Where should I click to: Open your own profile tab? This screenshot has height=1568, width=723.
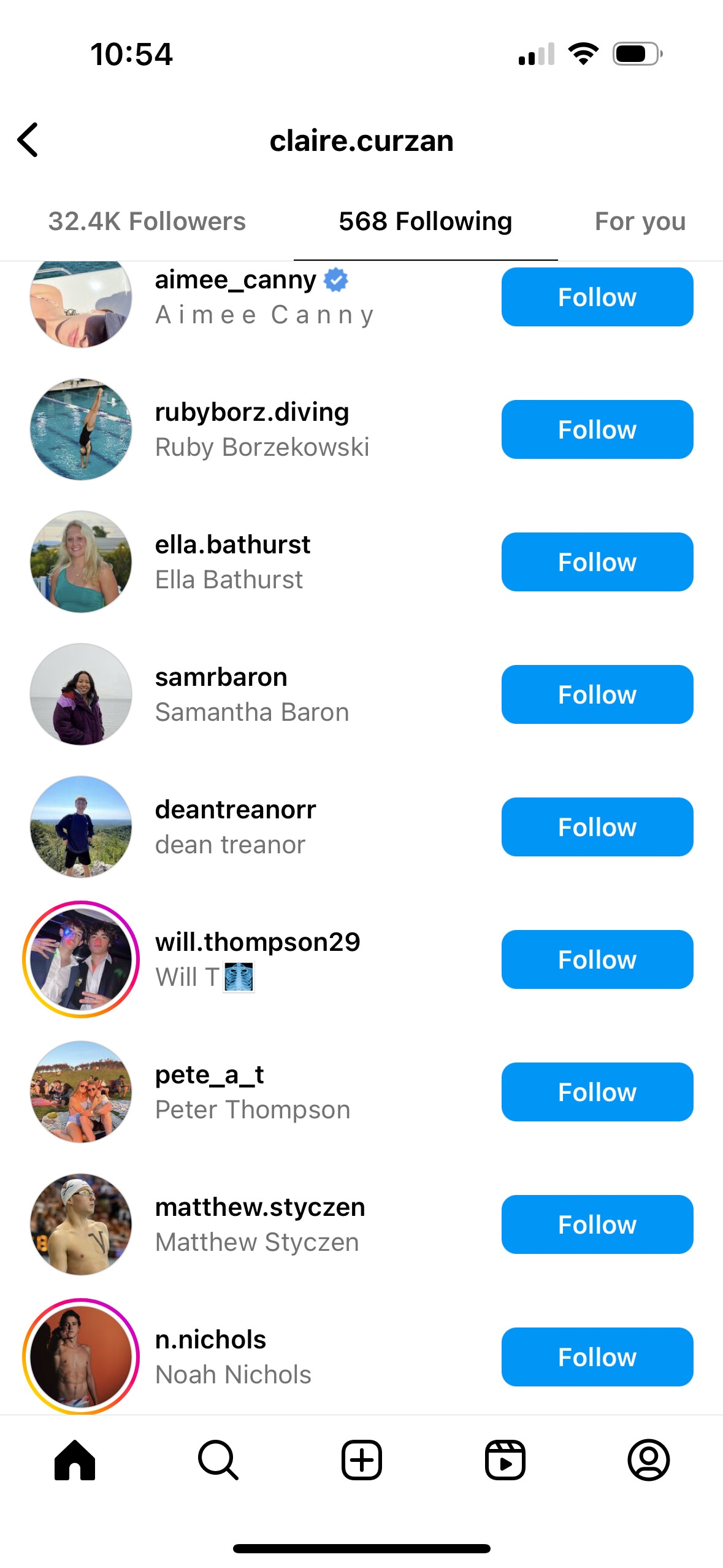(x=648, y=1460)
